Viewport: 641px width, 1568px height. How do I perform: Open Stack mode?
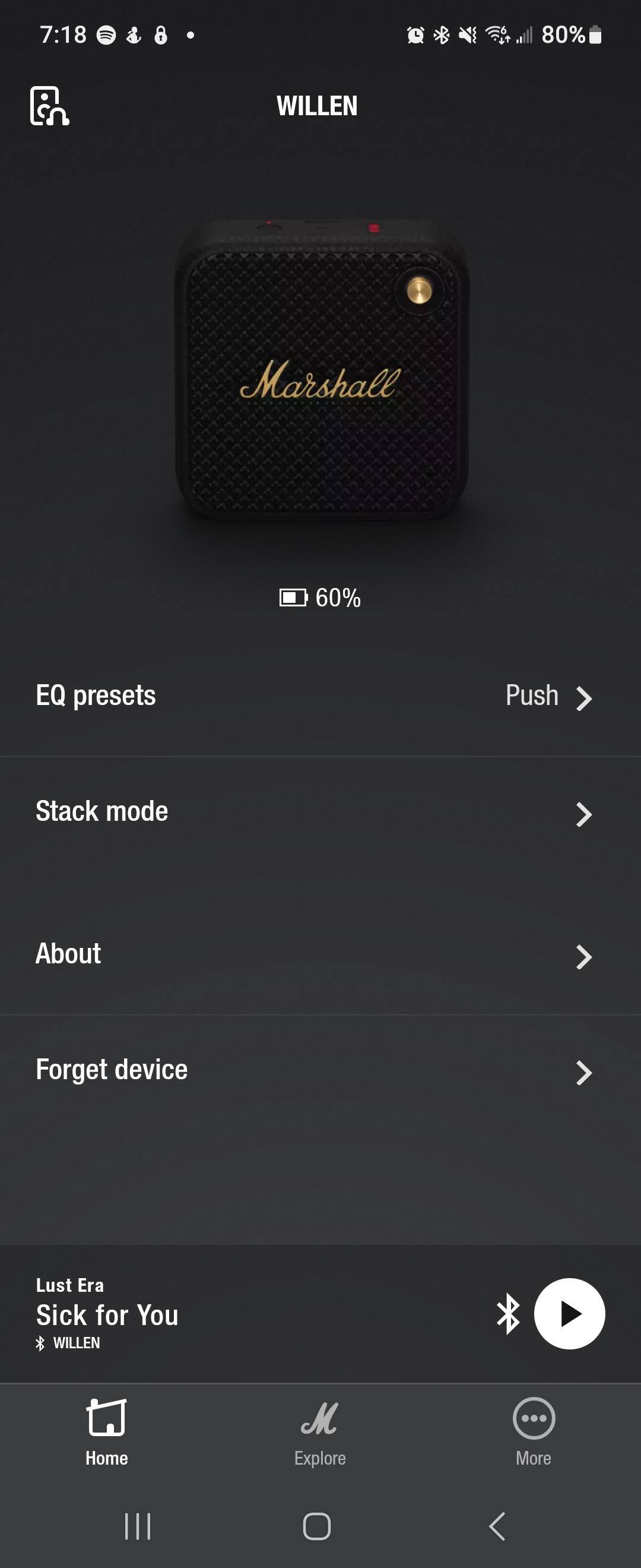320,813
